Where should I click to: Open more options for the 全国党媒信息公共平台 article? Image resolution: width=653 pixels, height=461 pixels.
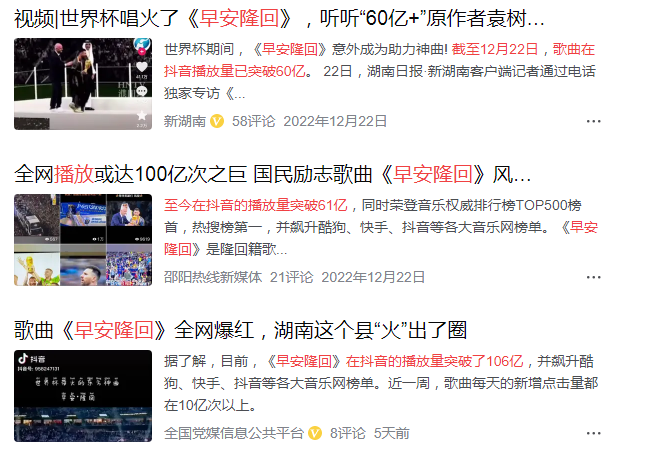[594, 433]
